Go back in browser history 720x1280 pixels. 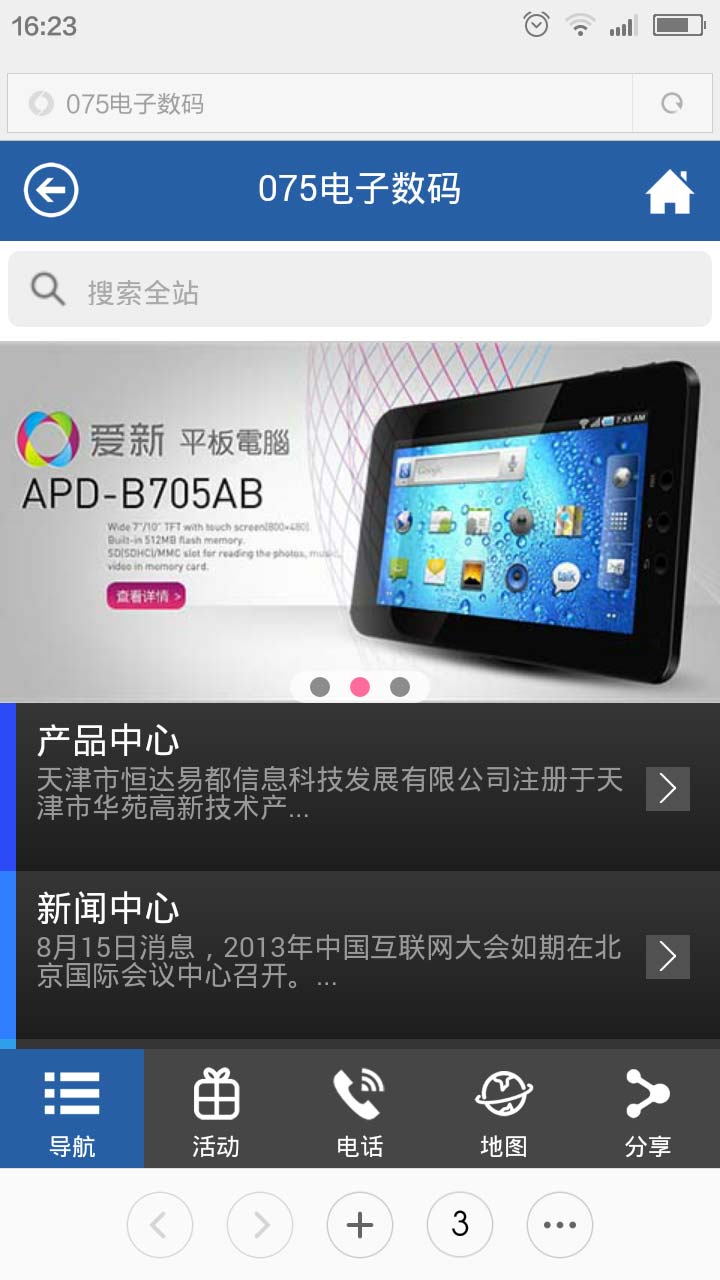pos(160,1225)
